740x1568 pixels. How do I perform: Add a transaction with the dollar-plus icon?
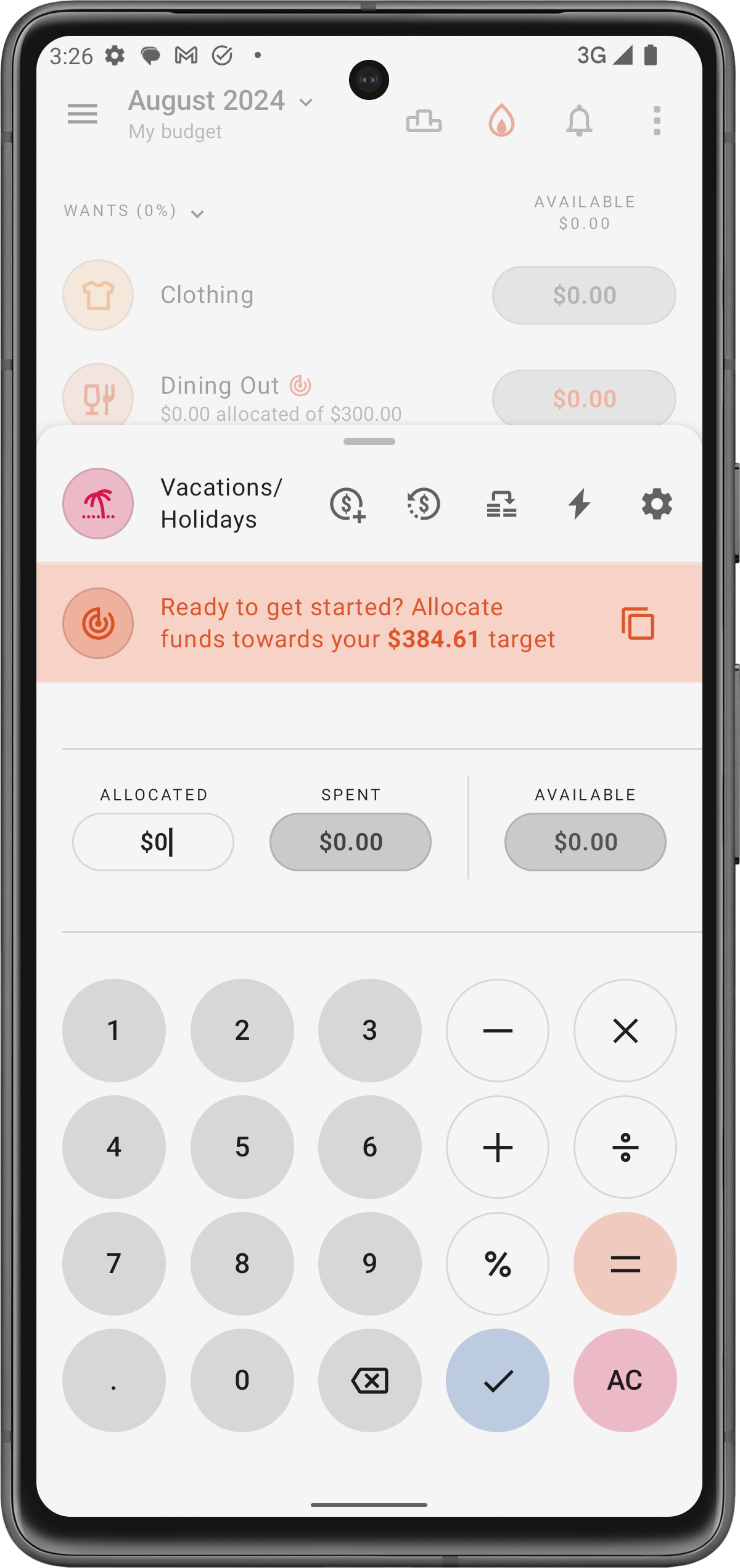pyautogui.click(x=347, y=504)
